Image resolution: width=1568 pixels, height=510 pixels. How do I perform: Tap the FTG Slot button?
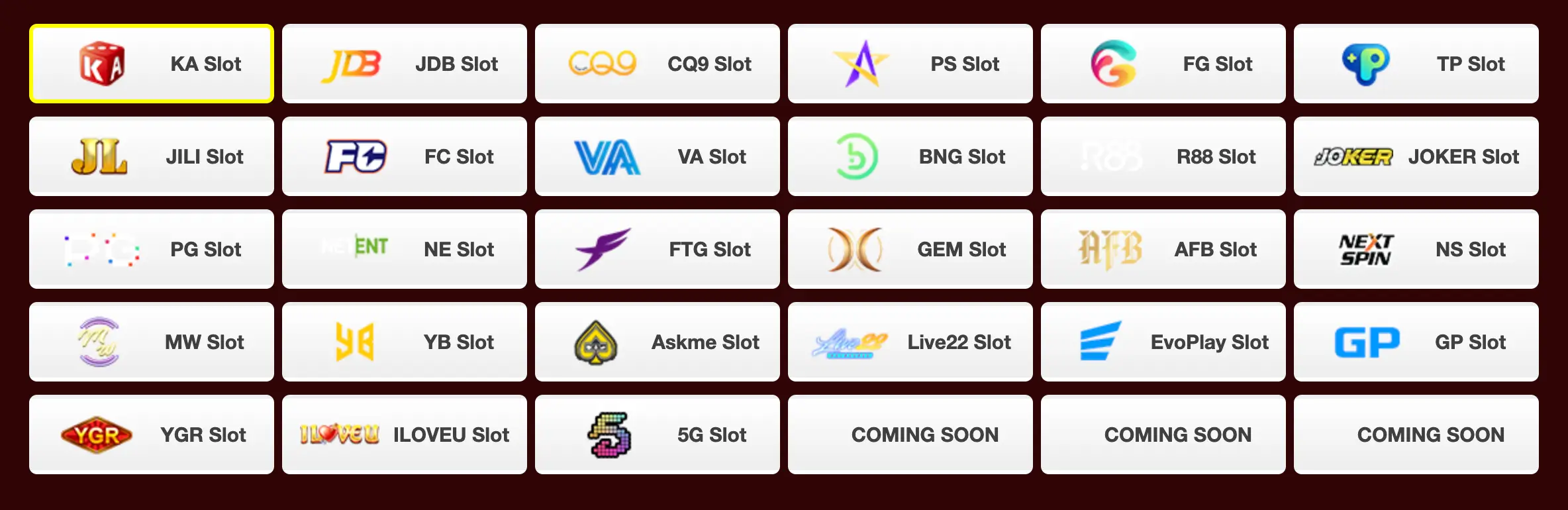pos(658,249)
